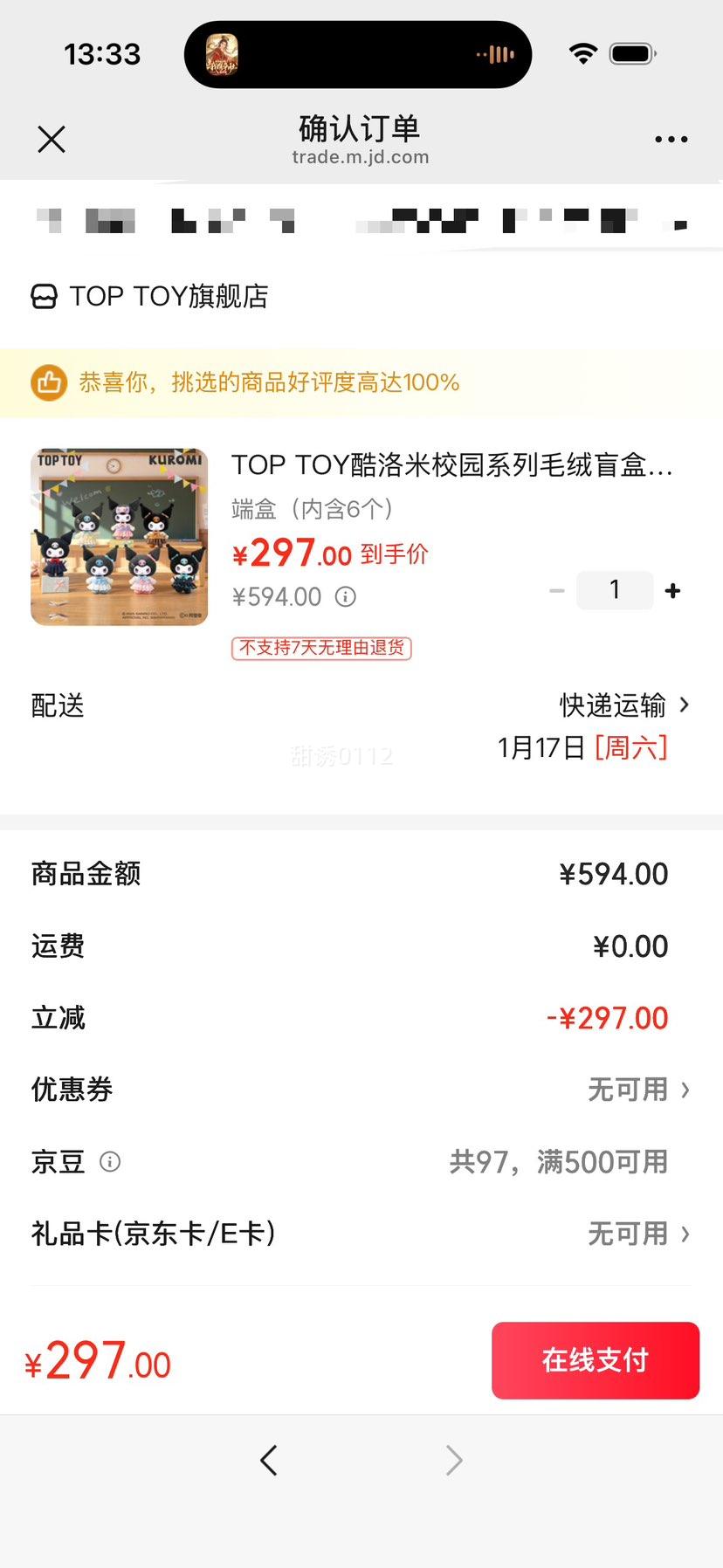Tap the 在线支付 payment button
Image resolution: width=723 pixels, height=1568 pixels.
pyautogui.click(x=595, y=1360)
